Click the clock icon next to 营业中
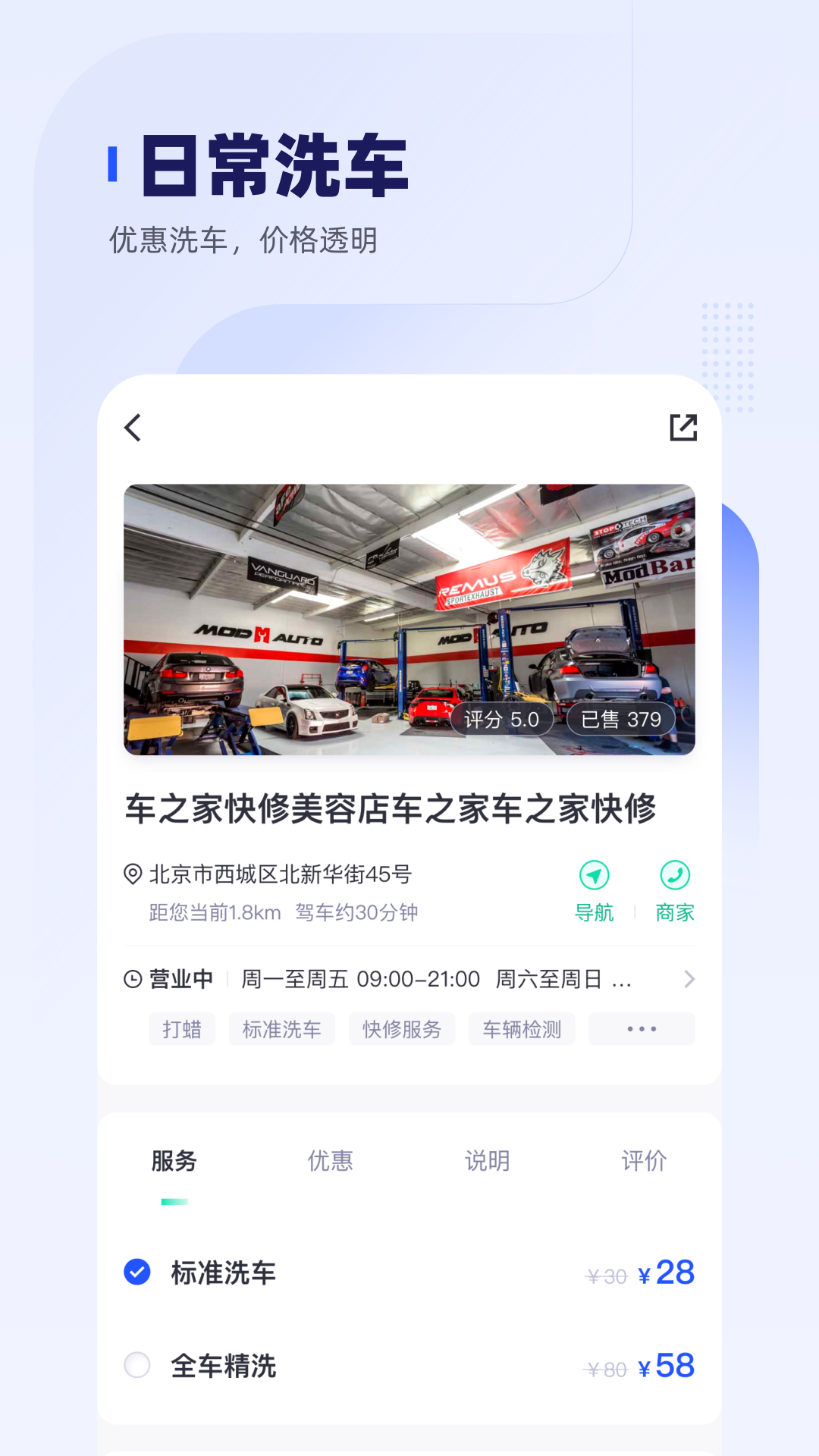819x1456 pixels. 133,978
